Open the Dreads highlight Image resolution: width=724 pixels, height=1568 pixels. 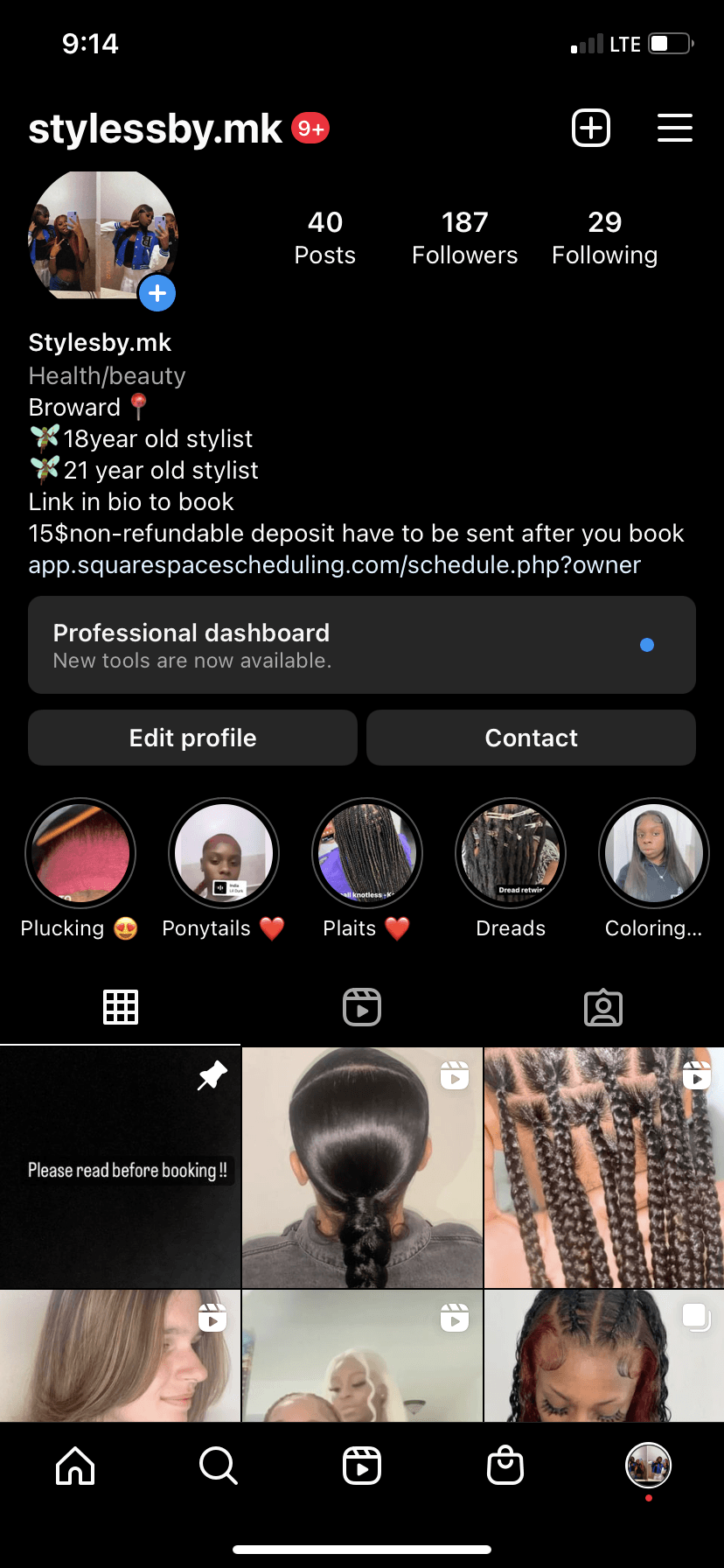(x=511, y=853)
